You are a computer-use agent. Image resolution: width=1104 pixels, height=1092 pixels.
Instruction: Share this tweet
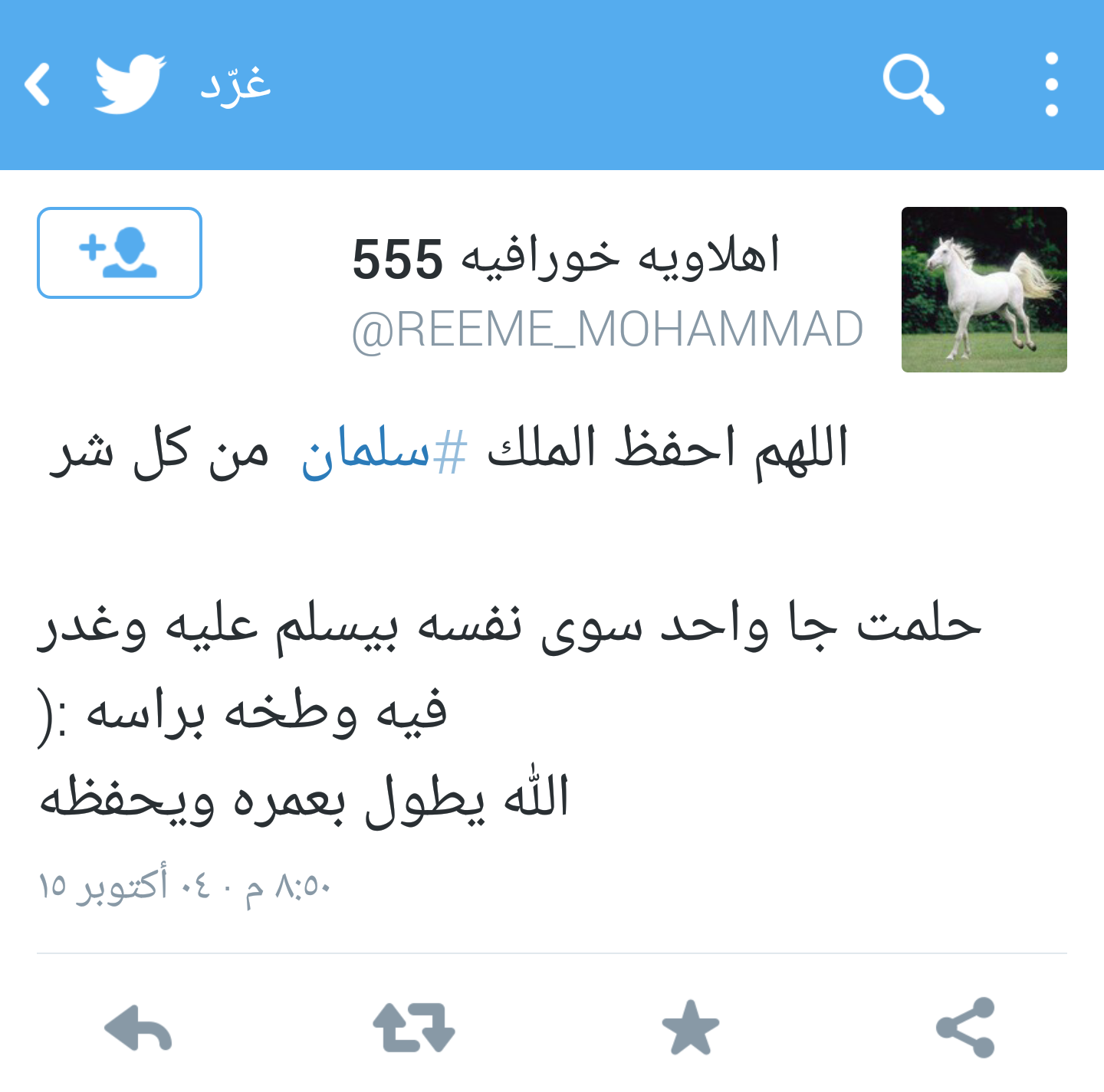click(966, 1028)
